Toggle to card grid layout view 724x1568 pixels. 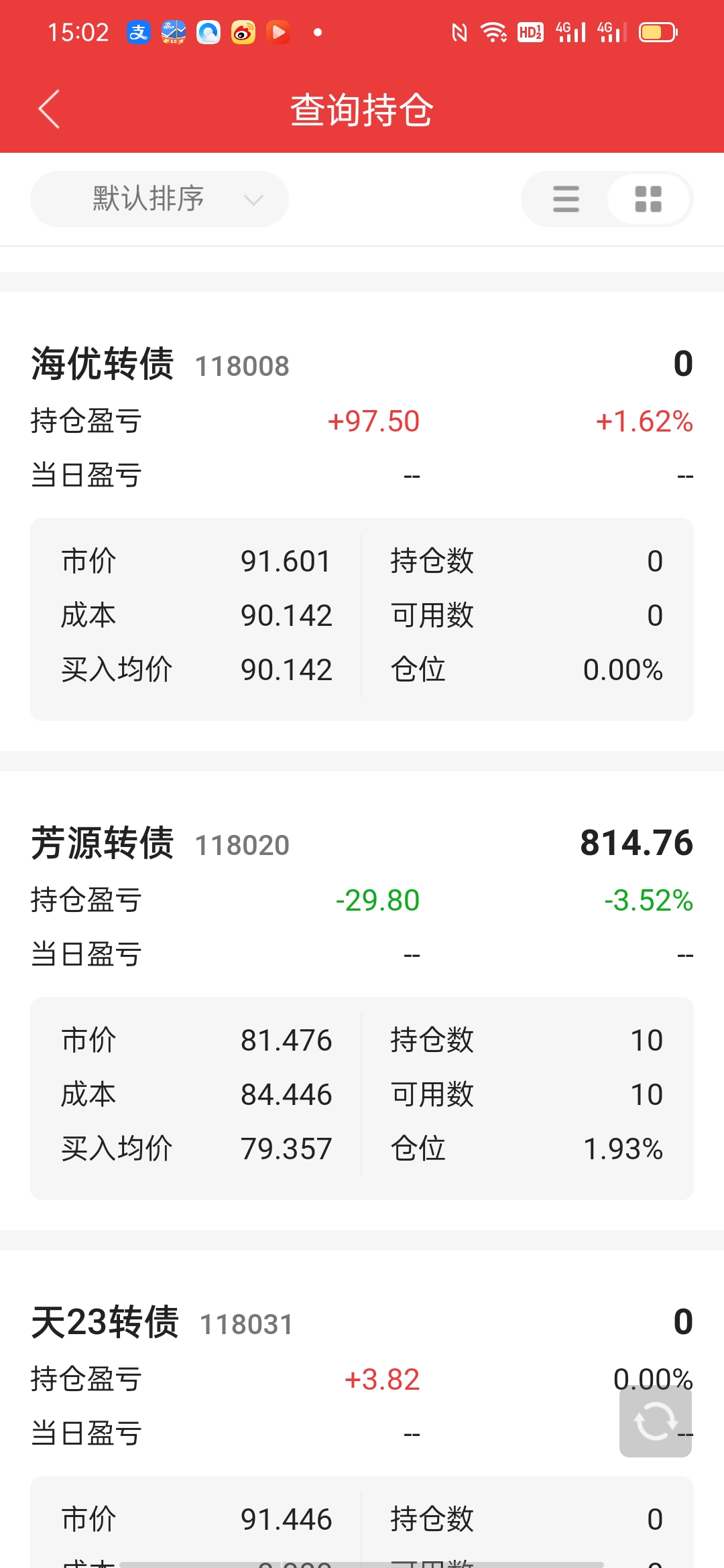coord(648,199)
